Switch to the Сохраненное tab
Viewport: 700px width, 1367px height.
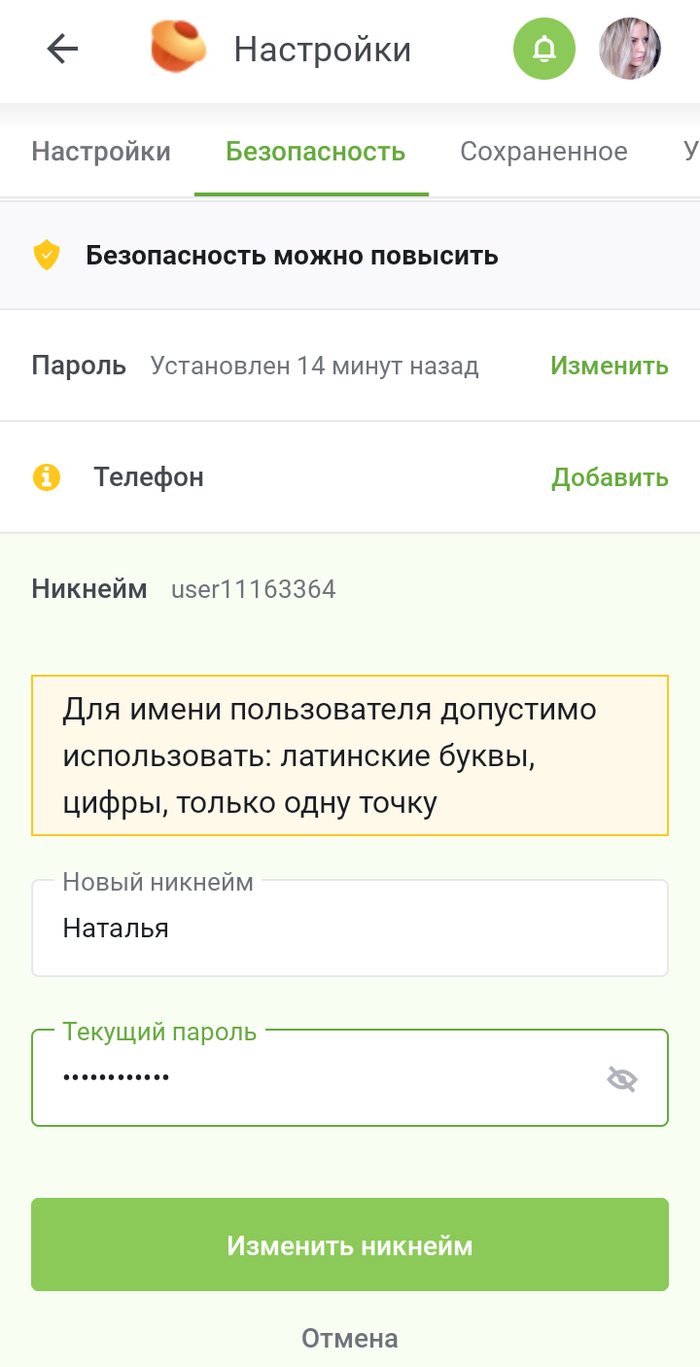tap(543, 152)
